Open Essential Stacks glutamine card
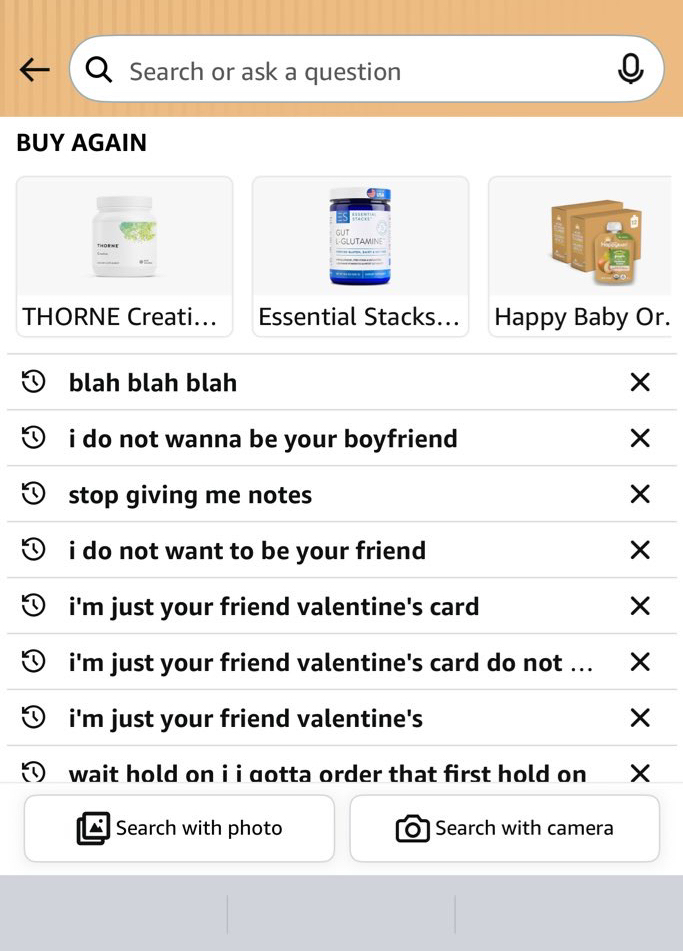This screenshot has height=951, width=683. pyautogui.click(x=360, y=256)
